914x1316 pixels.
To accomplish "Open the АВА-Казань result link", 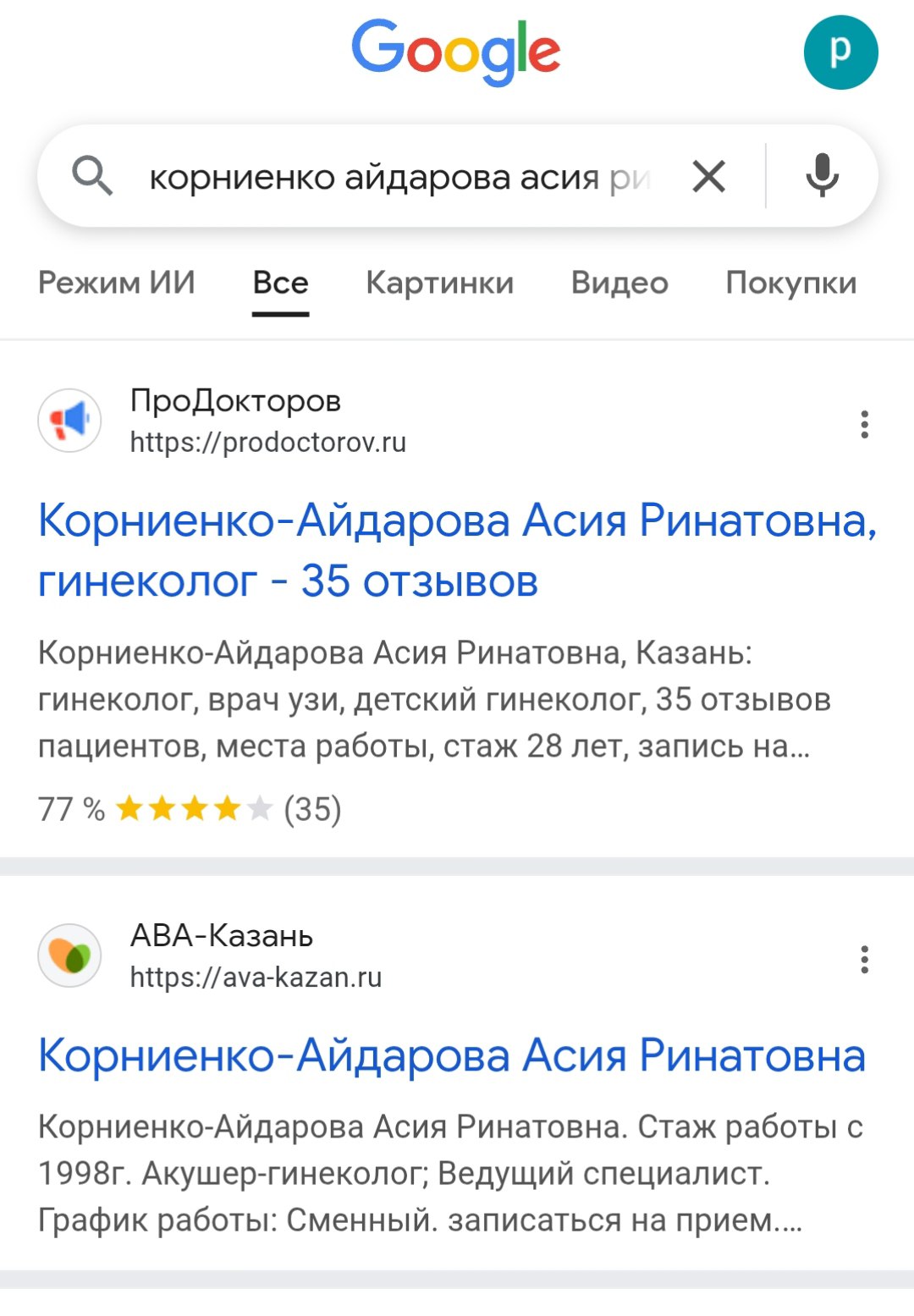I will [x=452, y=1055].
